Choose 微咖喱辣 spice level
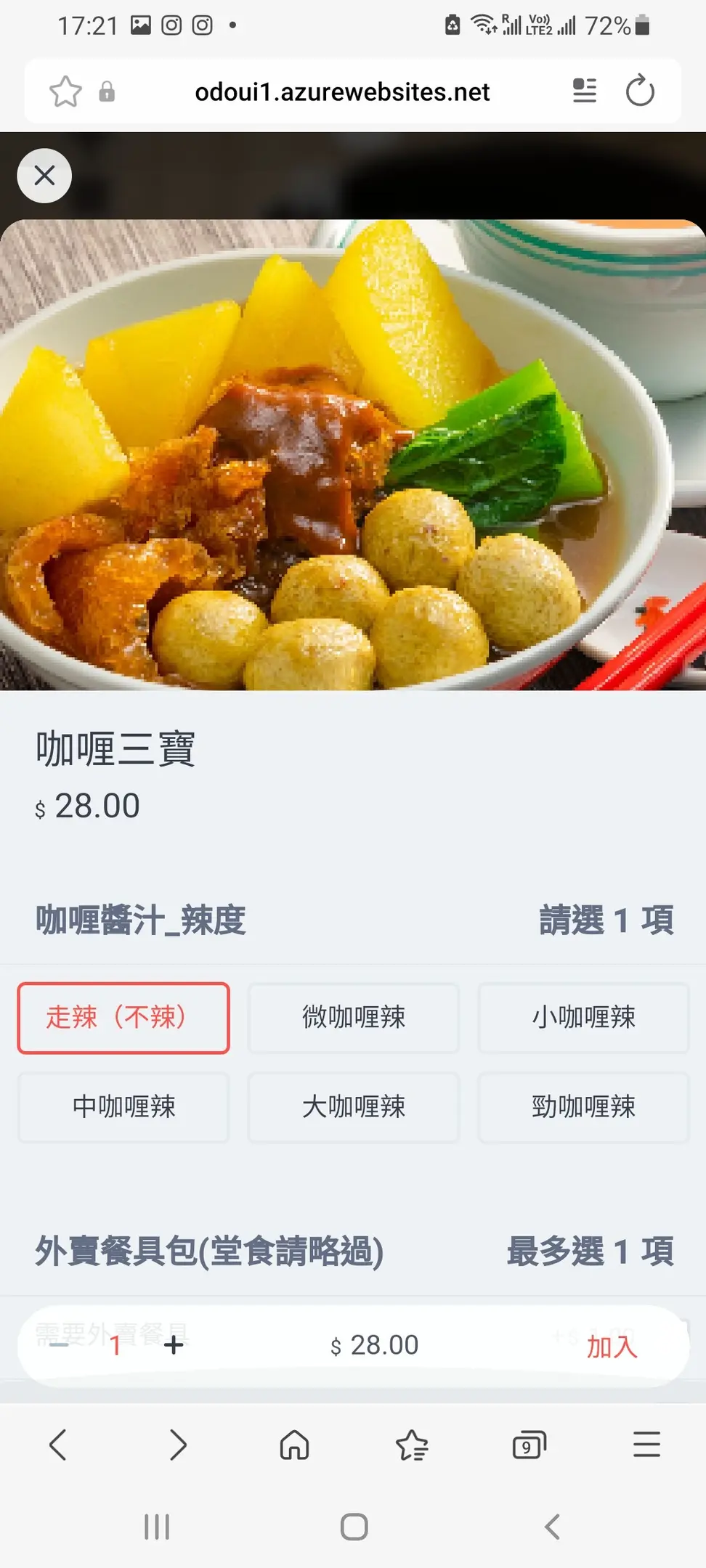706x1568 pixels. coord(353,1017)
